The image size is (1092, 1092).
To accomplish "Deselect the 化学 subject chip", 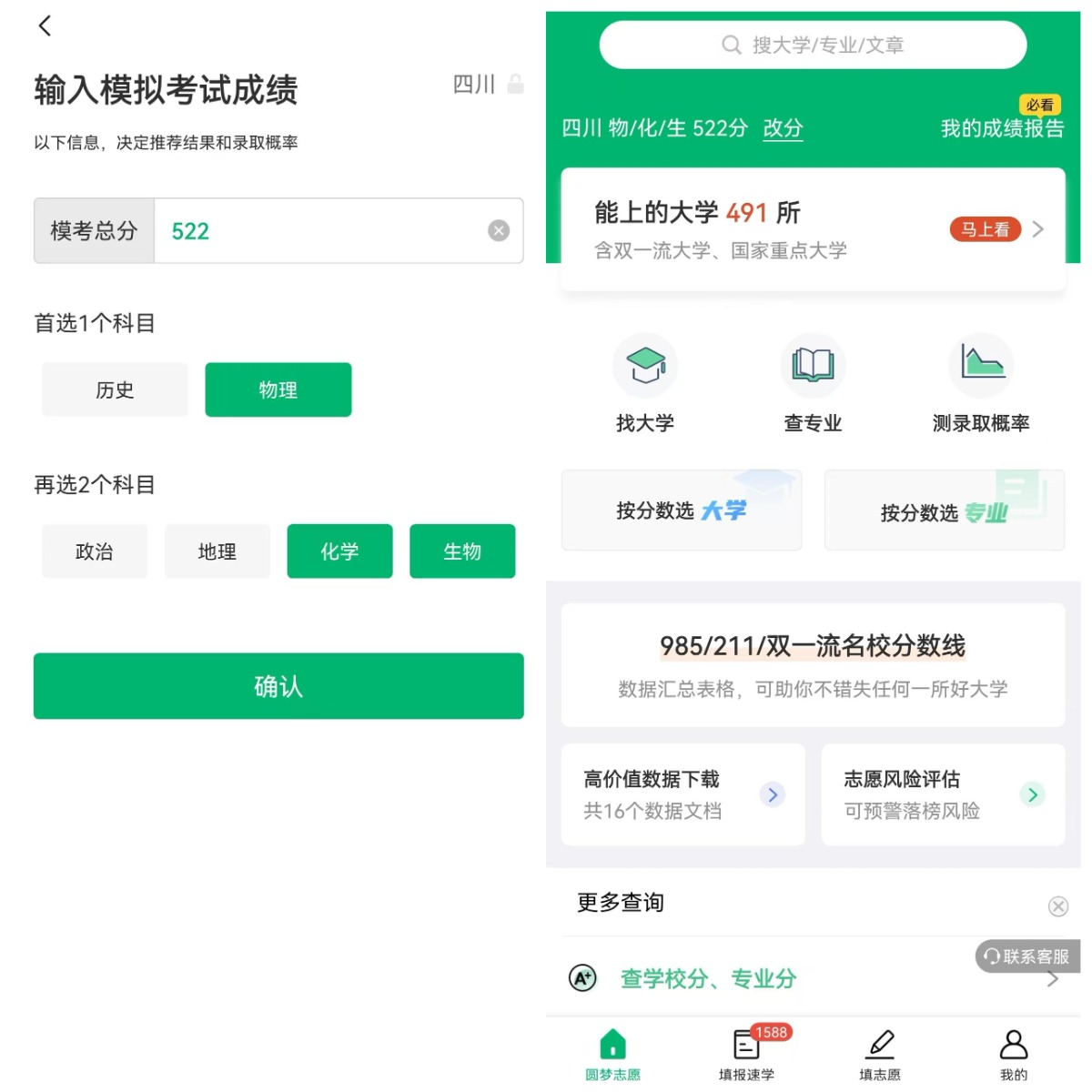I will [339, 551].
